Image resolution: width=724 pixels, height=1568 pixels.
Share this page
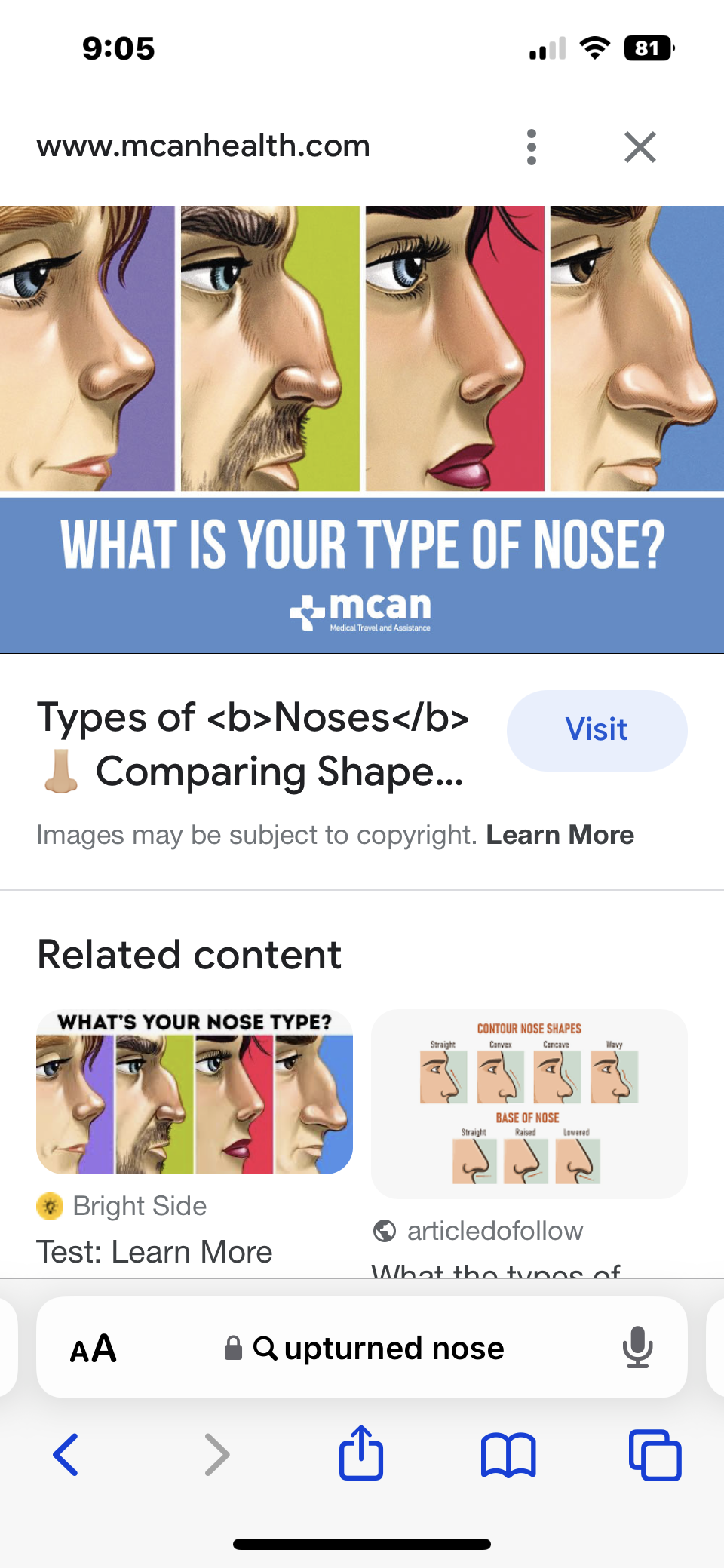point(361,1453)
